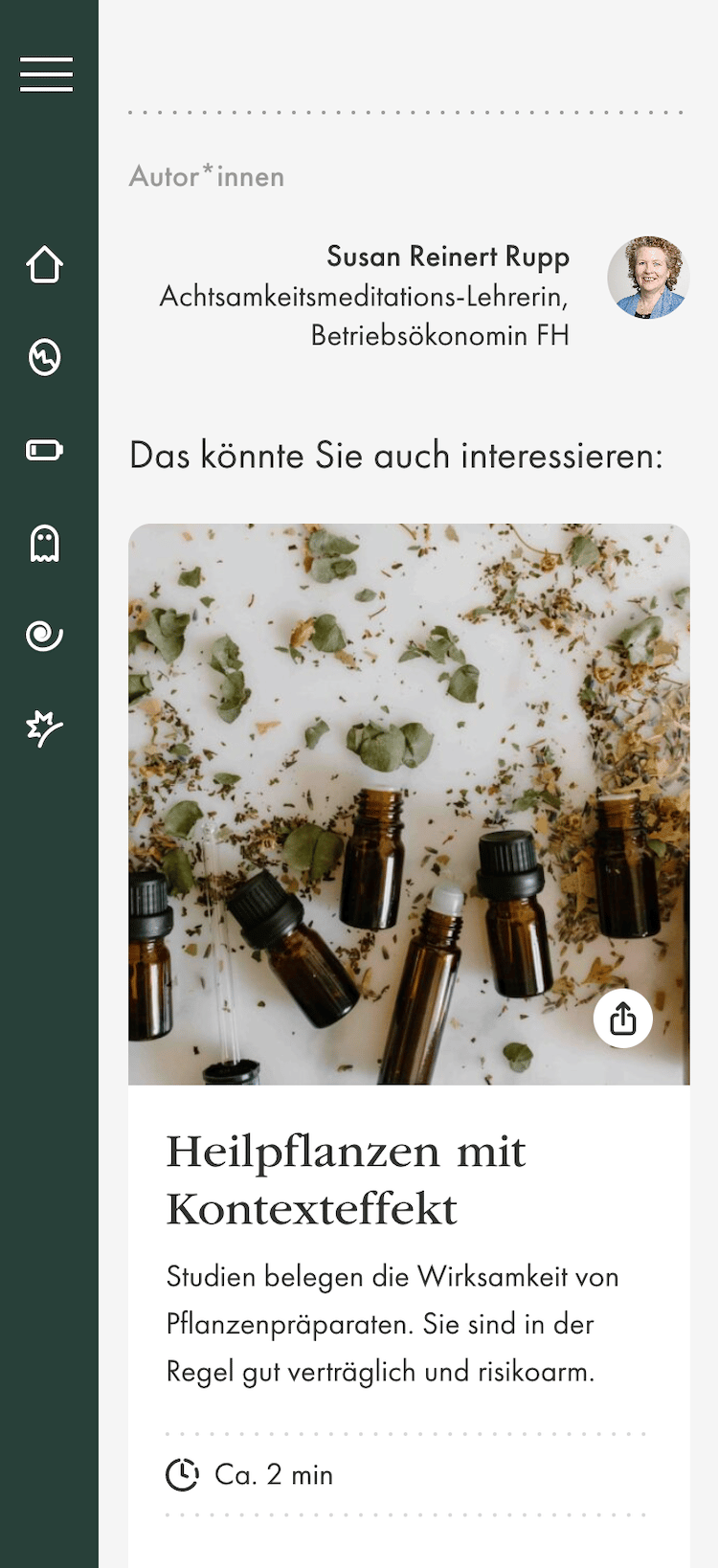Open the pulse circle sidebar section
The height and width of the screenshot is (1568, 718).
click(45, 357)
